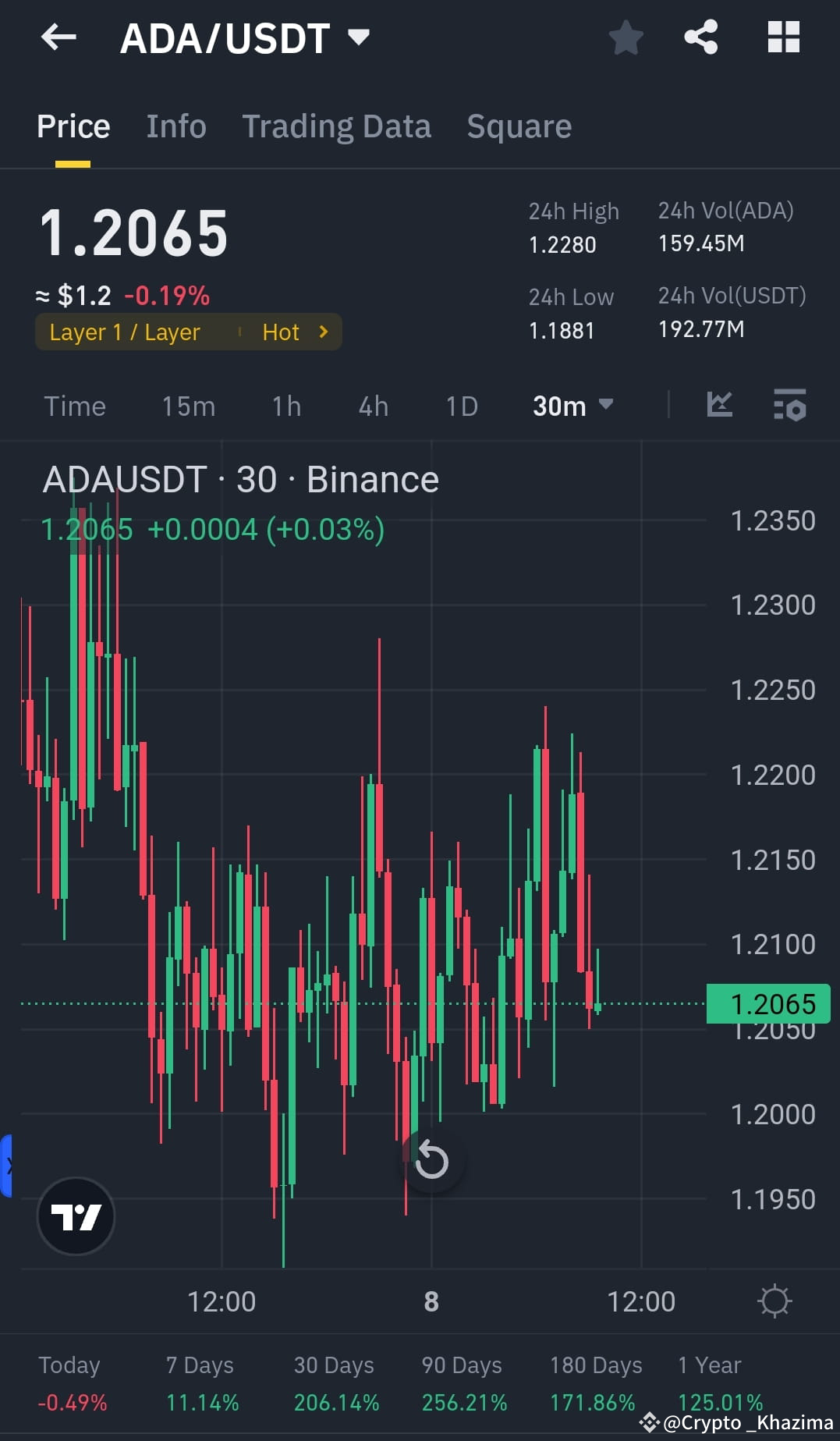This screenshot has width=840, height=1441.
Task: Select the line chart style icon
Action: (719, 405)
